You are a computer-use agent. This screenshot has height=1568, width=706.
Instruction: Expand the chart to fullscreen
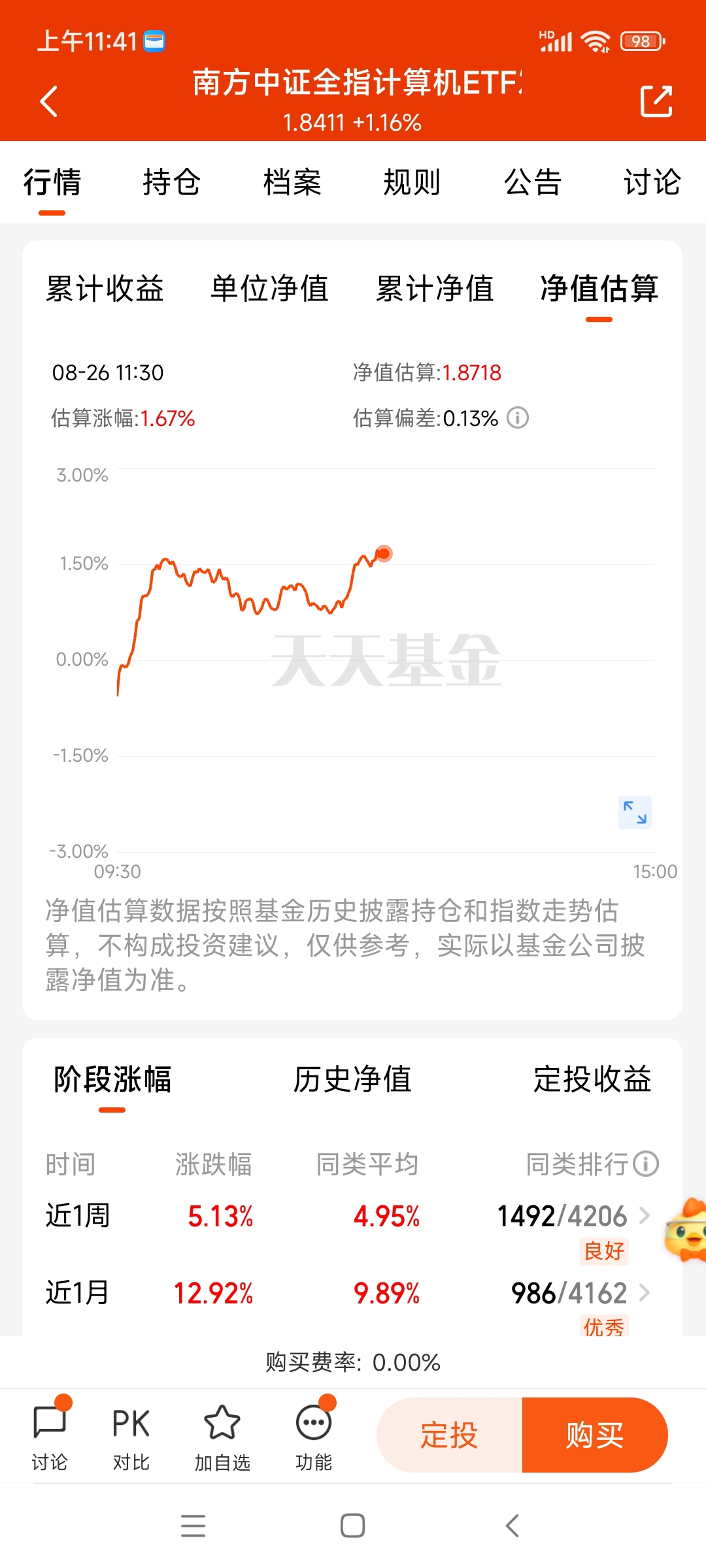click(x=635, y=812)
